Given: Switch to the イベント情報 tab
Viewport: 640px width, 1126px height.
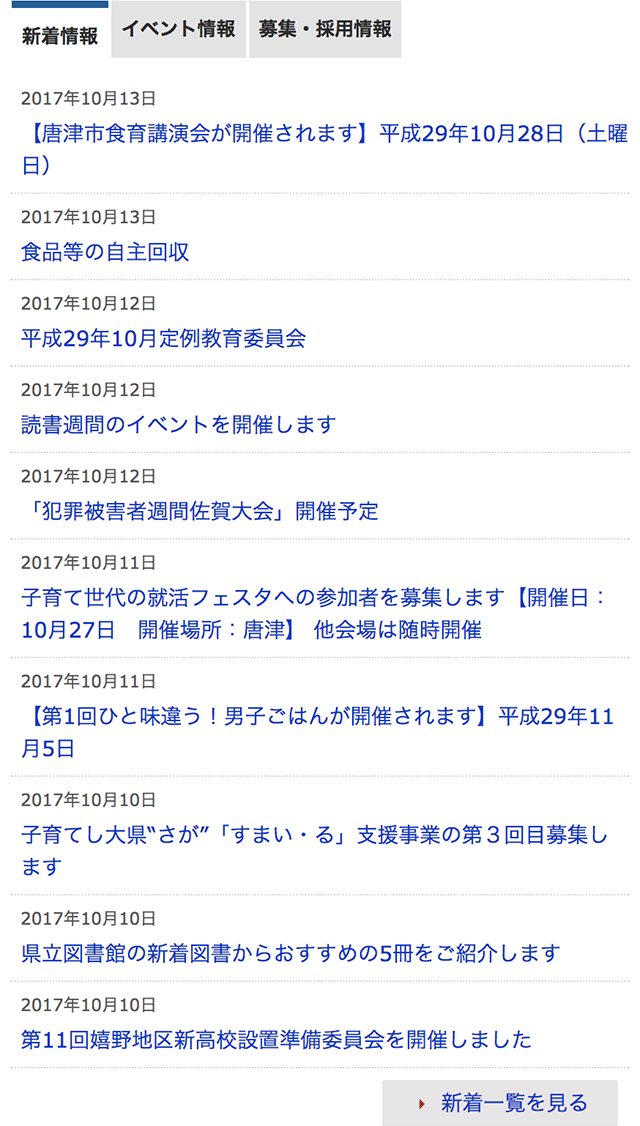Looking at the screenshot, I should [x=179, y=30].
